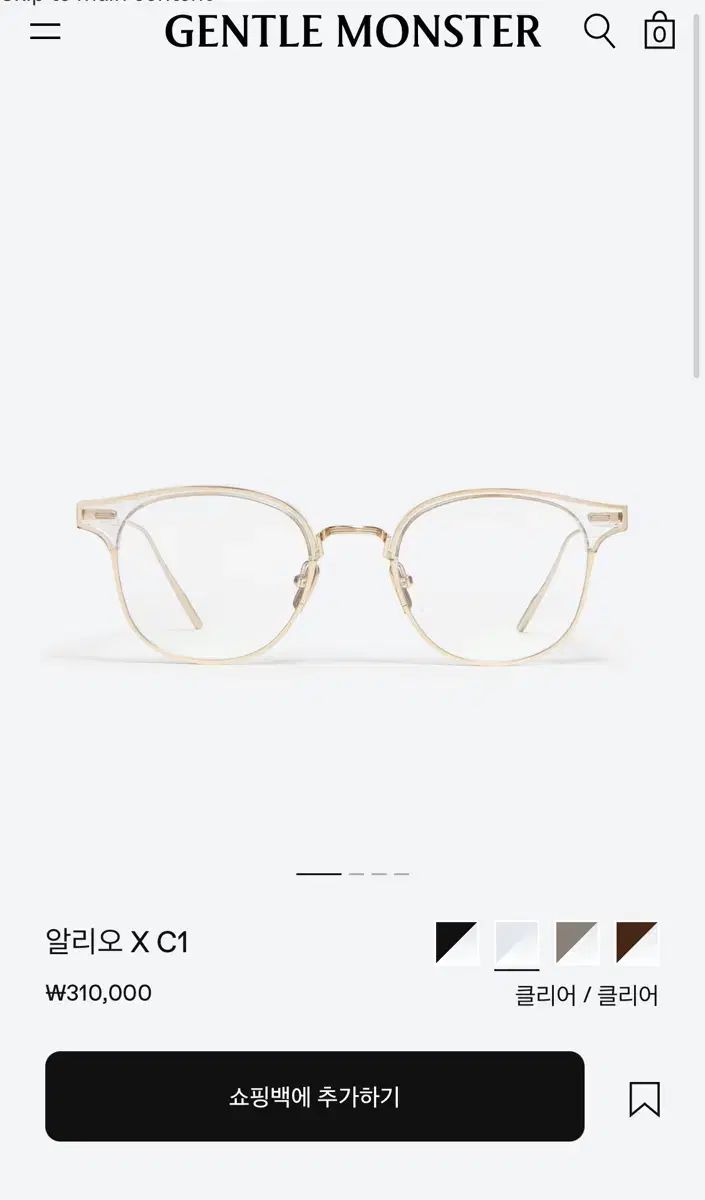Open the hamburger navigation menu

click(45, 31)
